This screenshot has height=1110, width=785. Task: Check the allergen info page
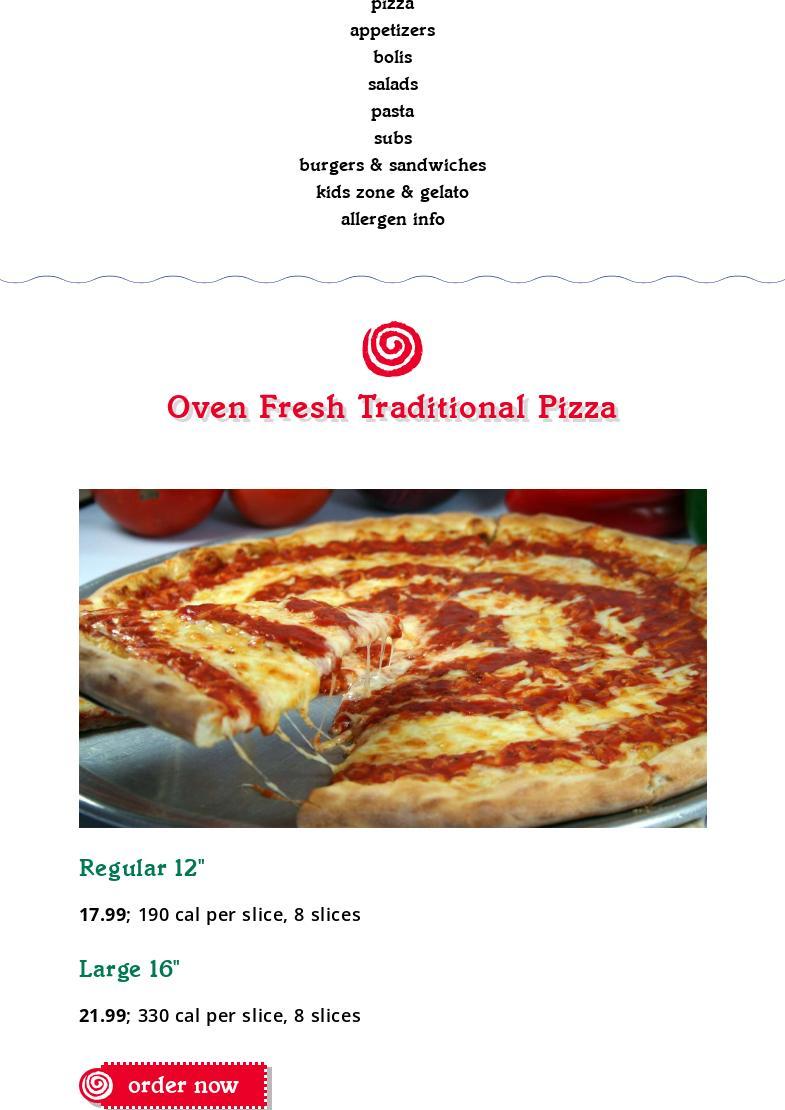[x=392, y=219]
